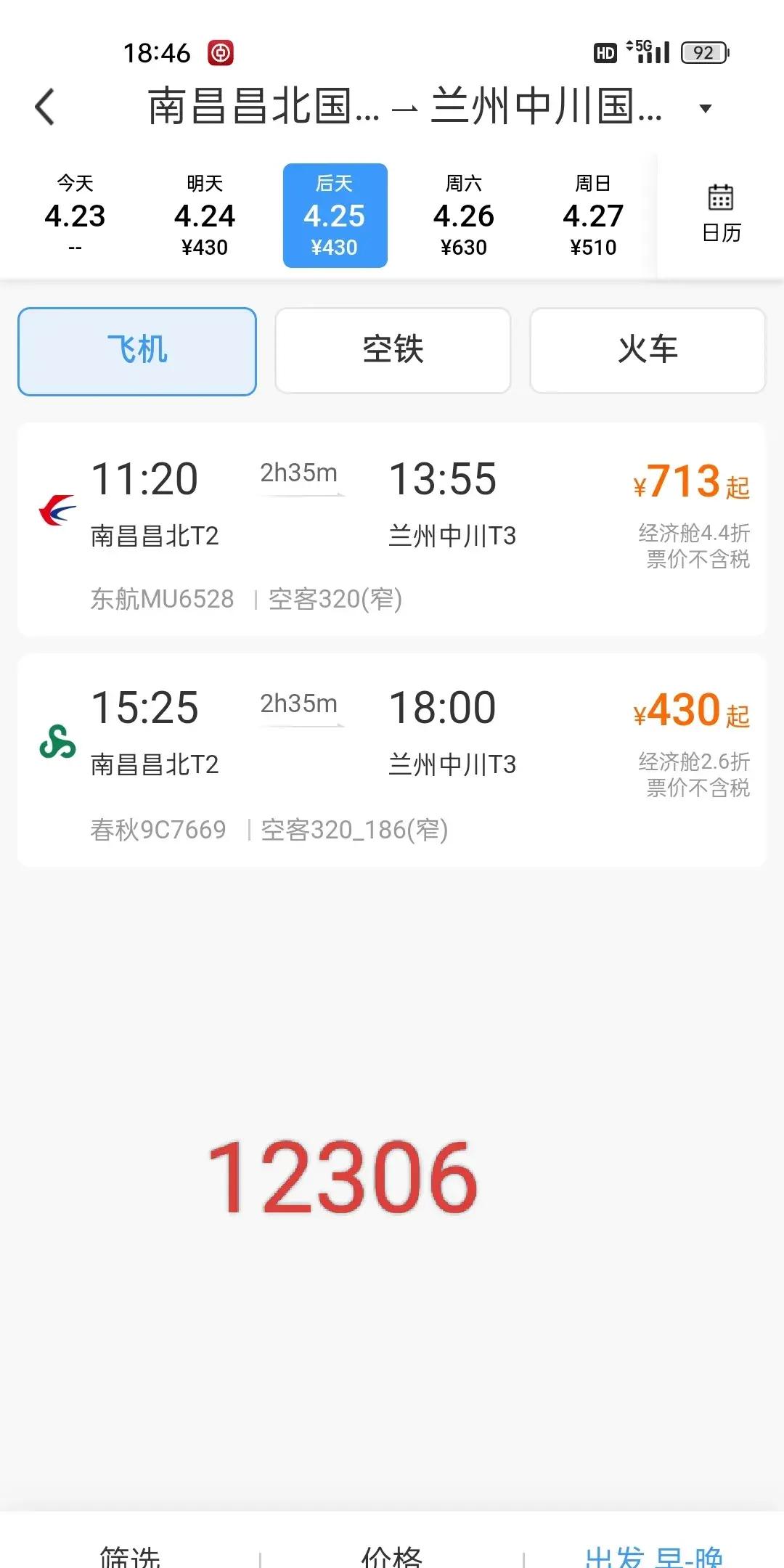Go back using the top-left arrow

(45, 107)
